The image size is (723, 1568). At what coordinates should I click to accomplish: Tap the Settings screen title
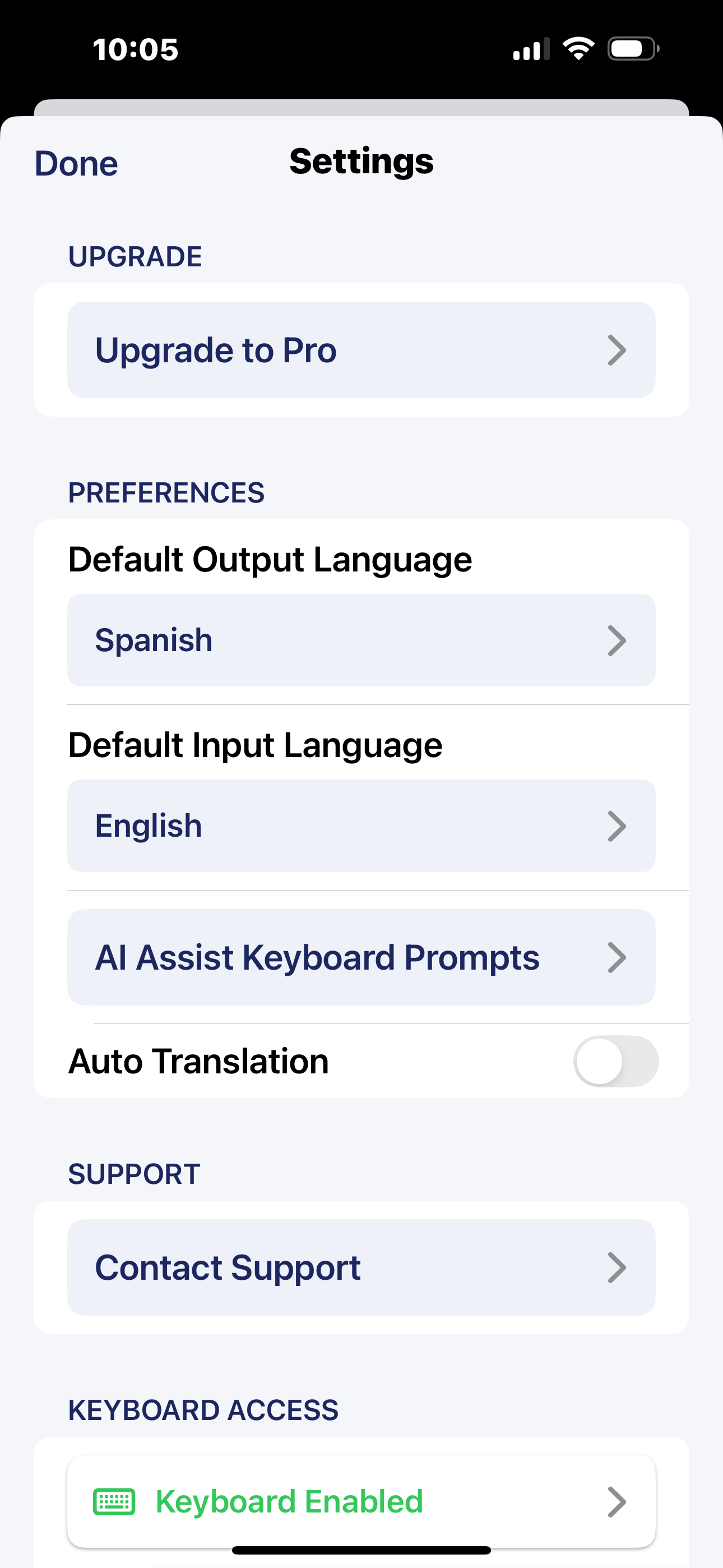click(361, 162)
